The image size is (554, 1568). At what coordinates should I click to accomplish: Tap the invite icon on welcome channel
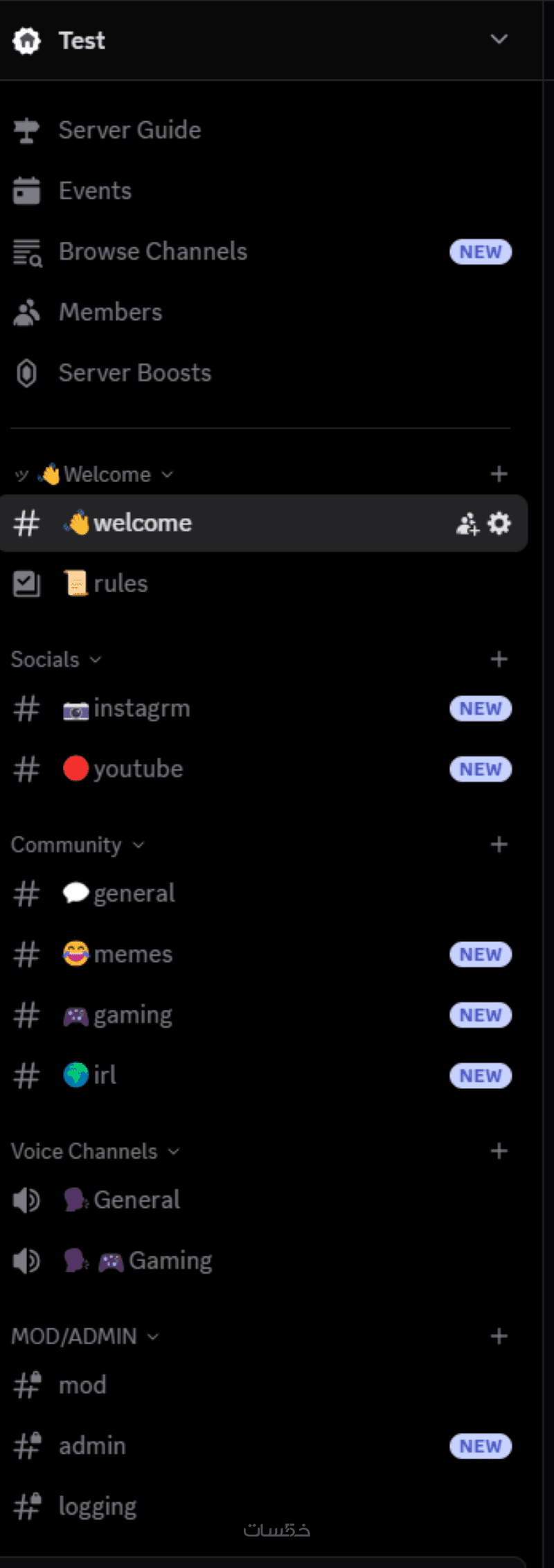[x=467, y=524]
